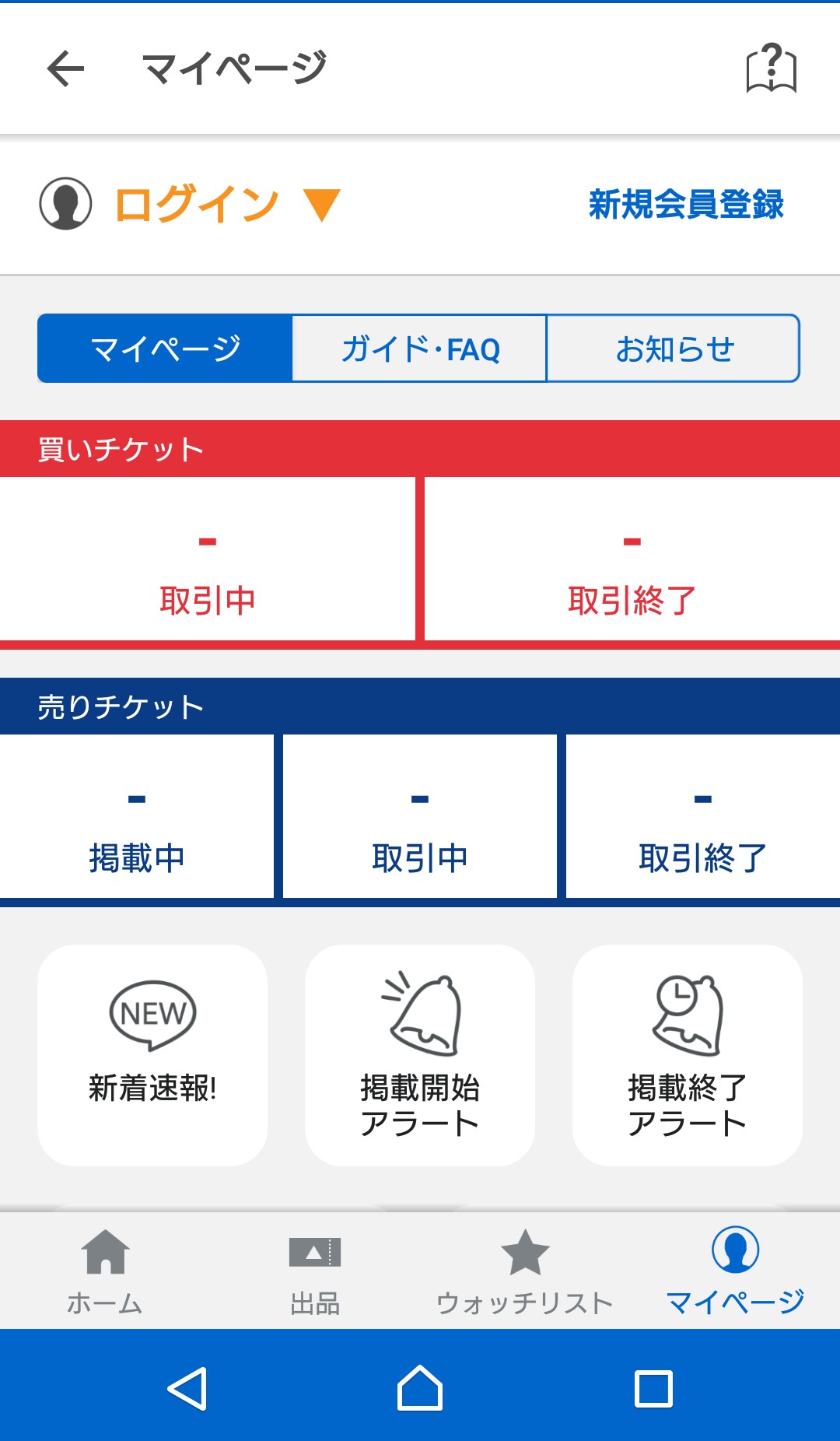
Task: Select マイページ in bottom navigation
Action: 735,1271
